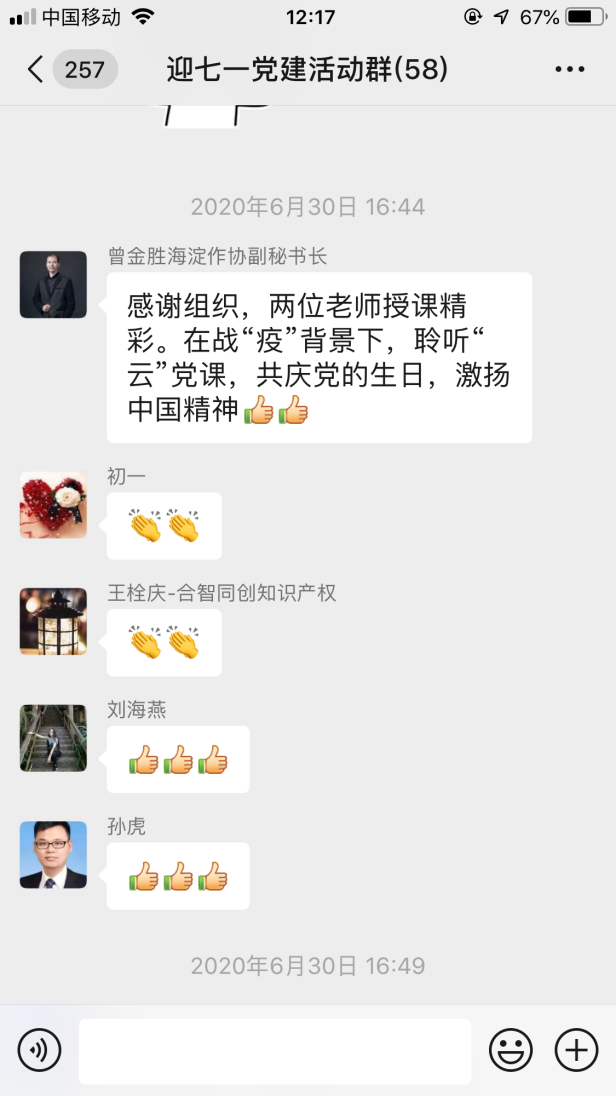Tap the message text field
This screenshot has width=616, height=1096.
275,1051
